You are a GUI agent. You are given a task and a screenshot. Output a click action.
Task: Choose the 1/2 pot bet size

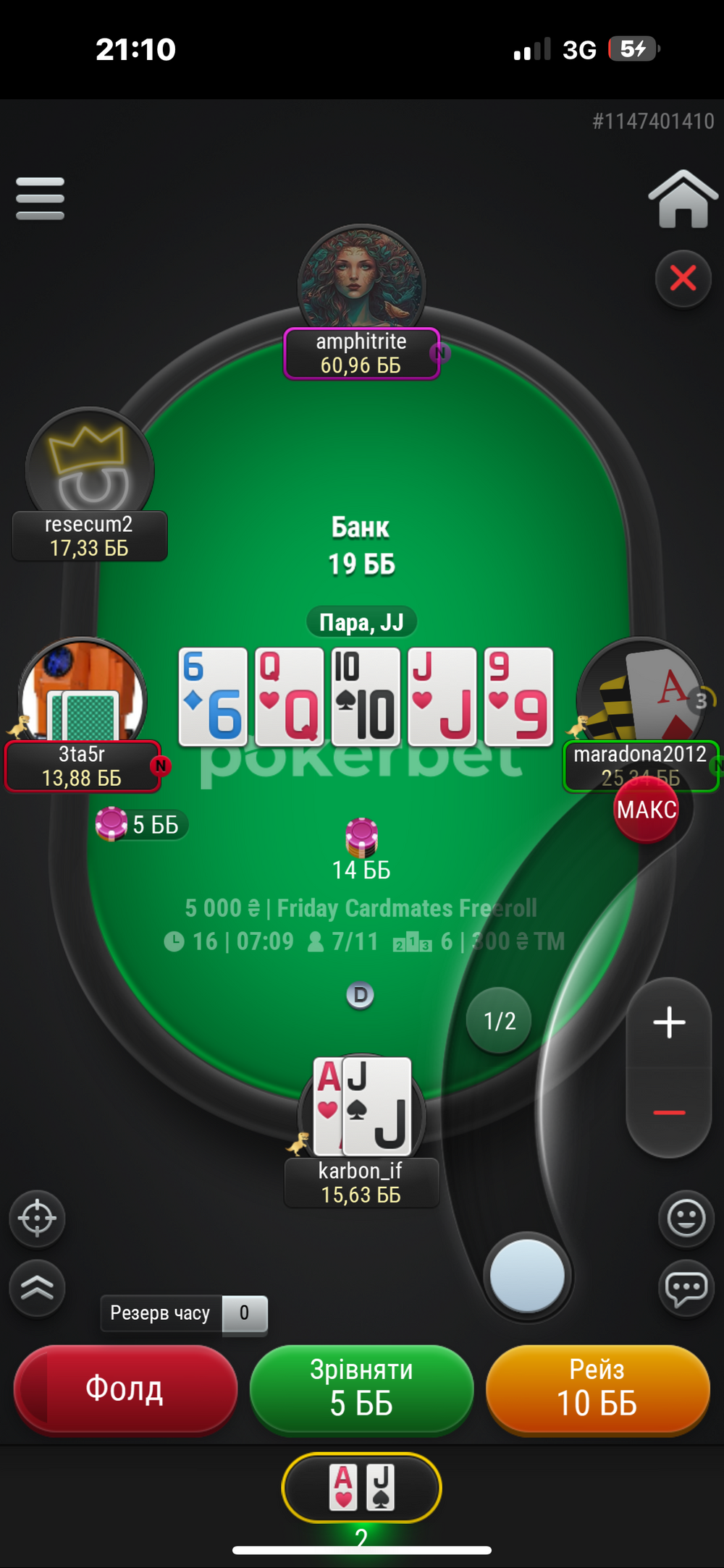click(x=500, y=1020)
